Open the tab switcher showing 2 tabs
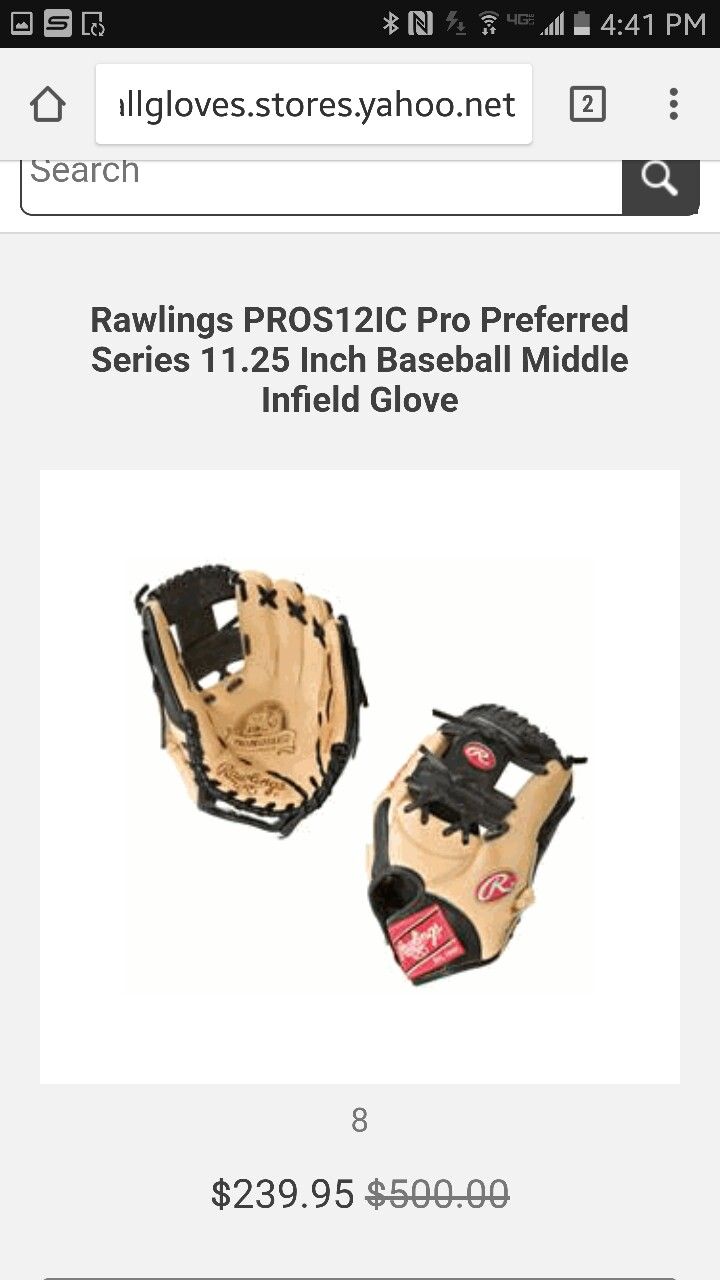The image size is (720, 1280). [588, 104]
